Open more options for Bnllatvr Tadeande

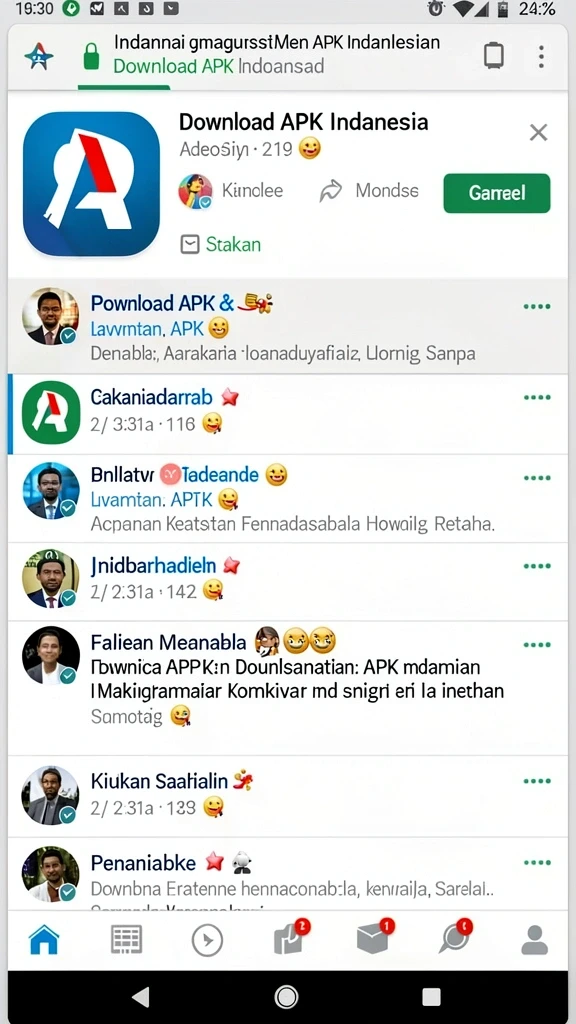pos(537,478)
